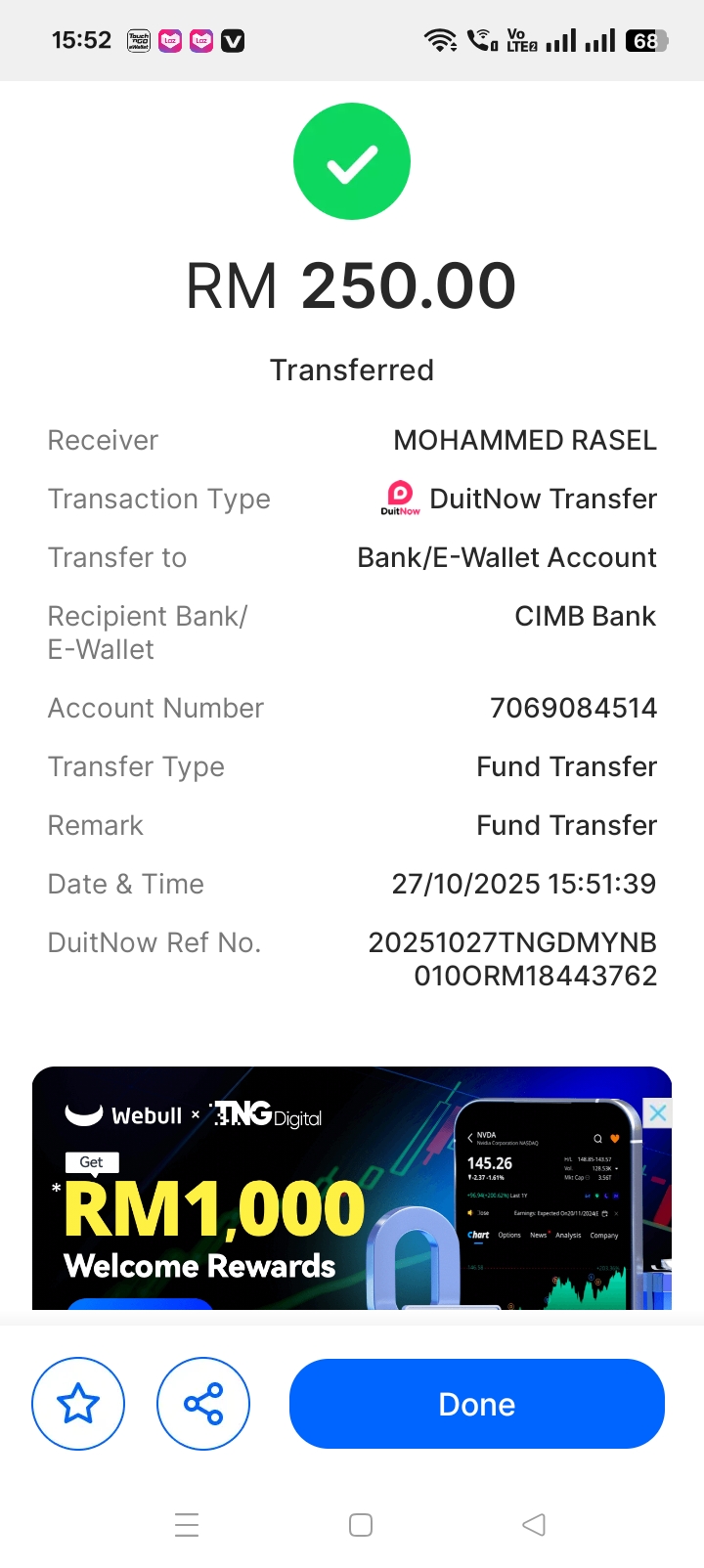Tap Done to finish the transfer
The width and height of the screenshot is (704, 1568).
tap(476, 1404)
